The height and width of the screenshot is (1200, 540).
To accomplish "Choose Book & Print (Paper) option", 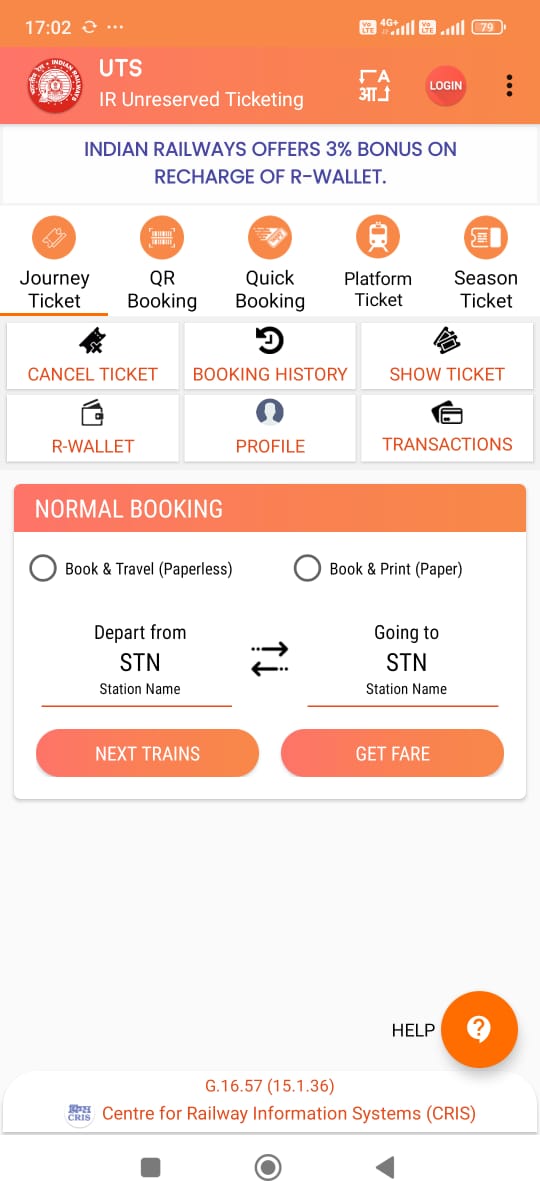I will 379,569.
